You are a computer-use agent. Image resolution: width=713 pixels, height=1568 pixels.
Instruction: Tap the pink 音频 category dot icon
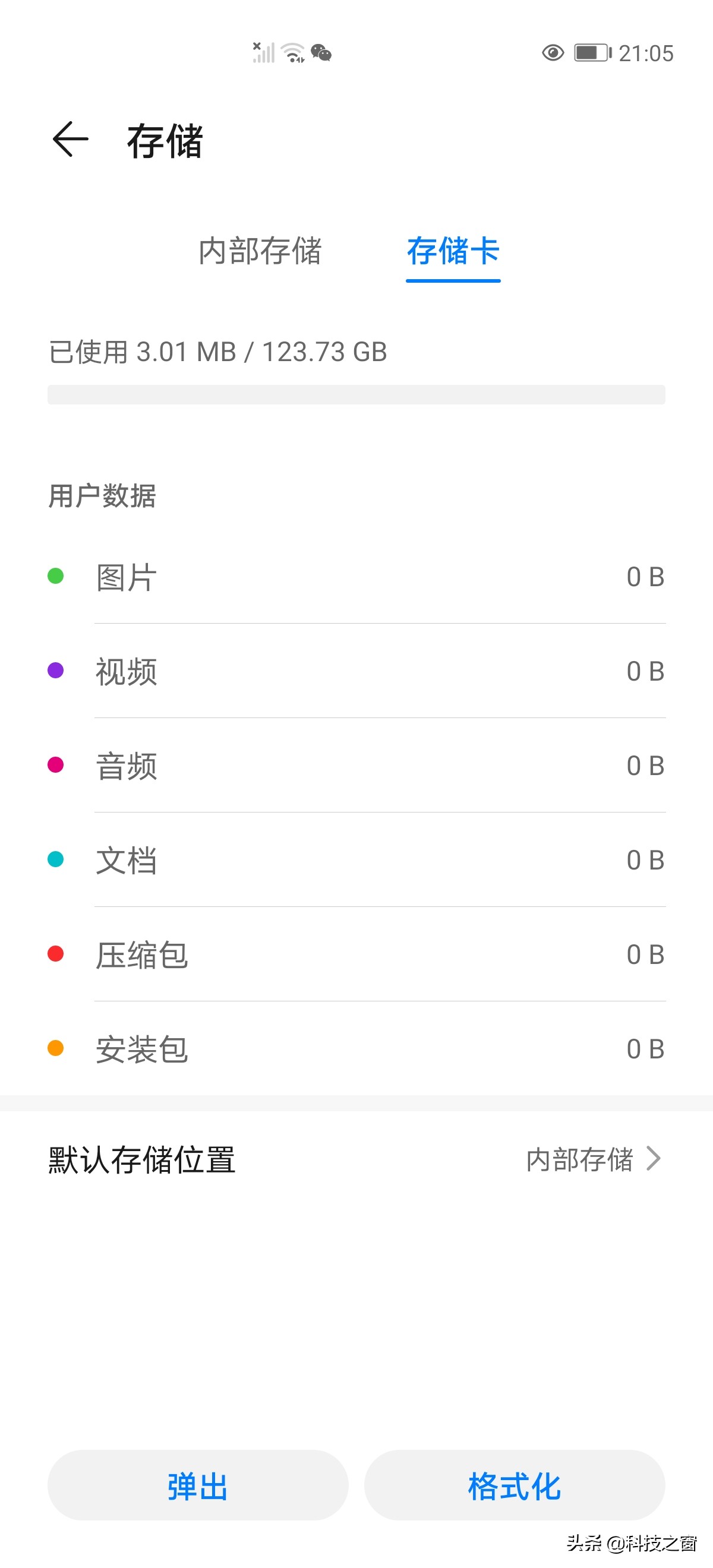[x=56, y=764]
